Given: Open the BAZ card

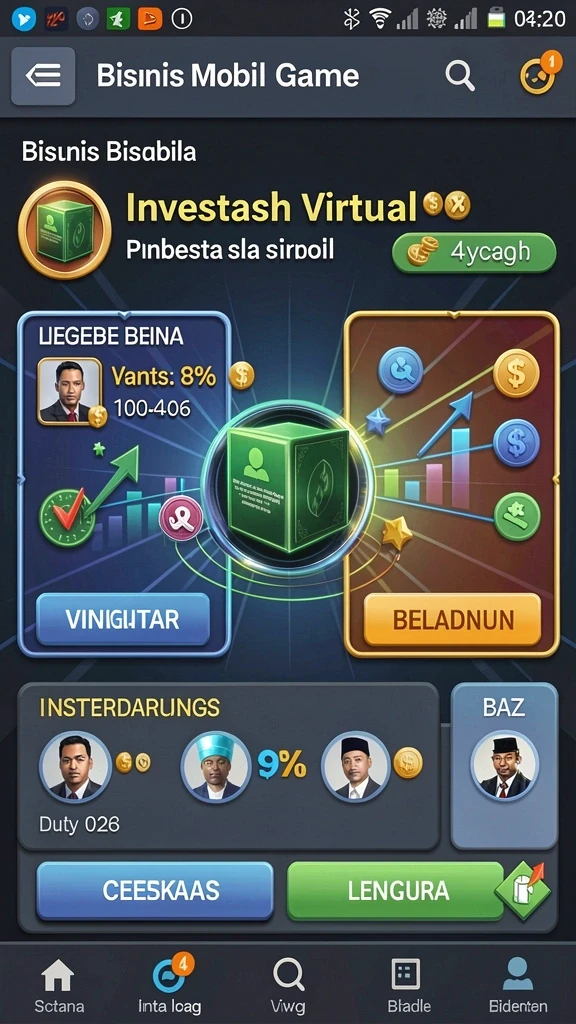Looking at the screenshot, I should click(504, 765).
